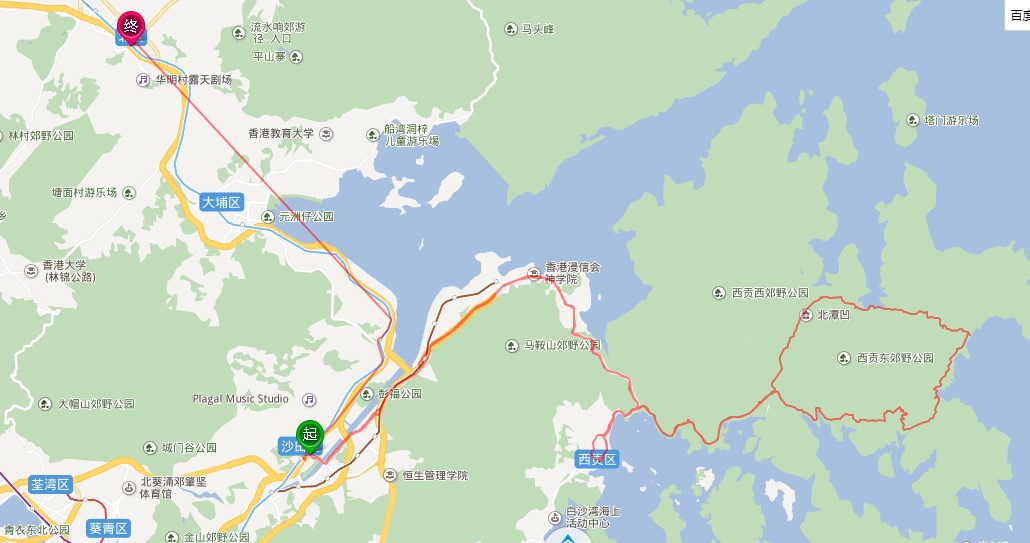The image size is (1030, 543).
Task: Open the 西贡东郊野公园 place marker
Action: click(x=845, y=358)
